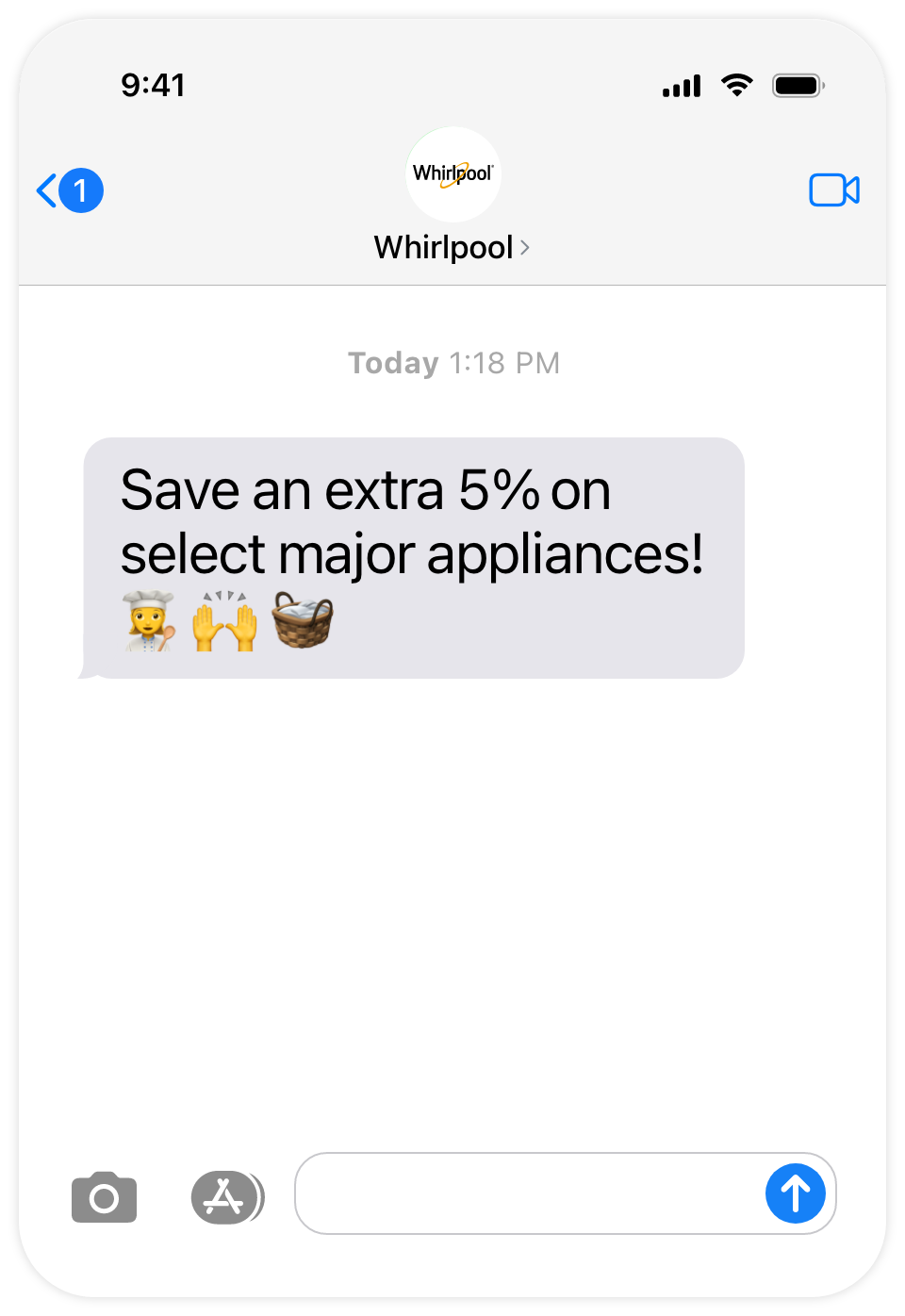Go back to the messages list
Viewport: 905px width, 1316px height.
[68, 190]
